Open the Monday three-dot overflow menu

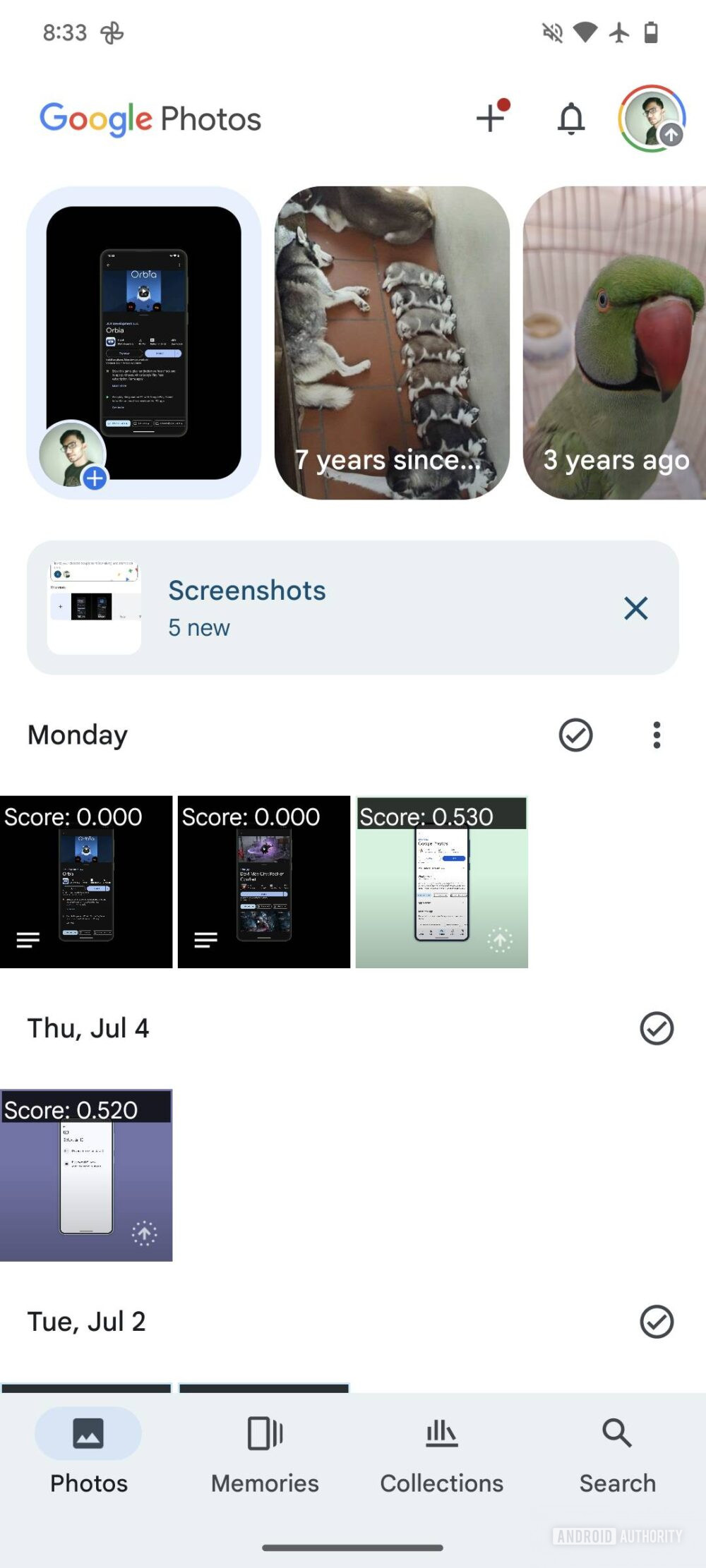pos(657,735)
